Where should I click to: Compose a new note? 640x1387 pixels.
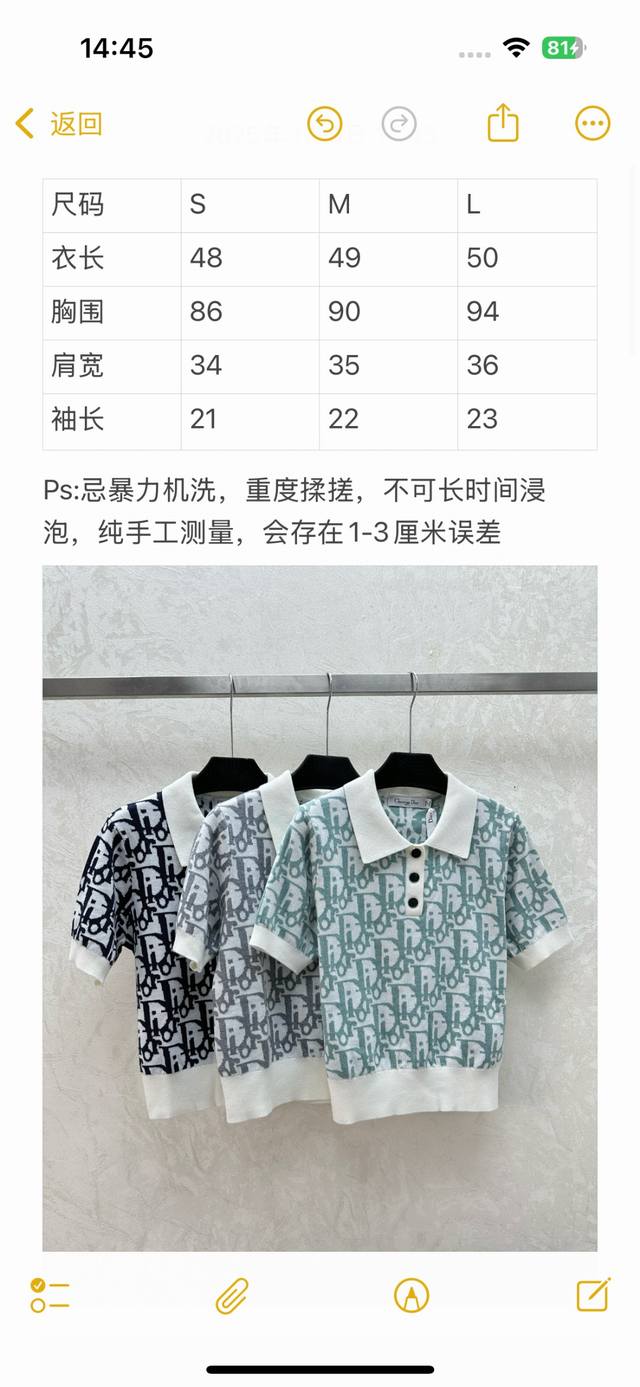(x=593, y=1294)
